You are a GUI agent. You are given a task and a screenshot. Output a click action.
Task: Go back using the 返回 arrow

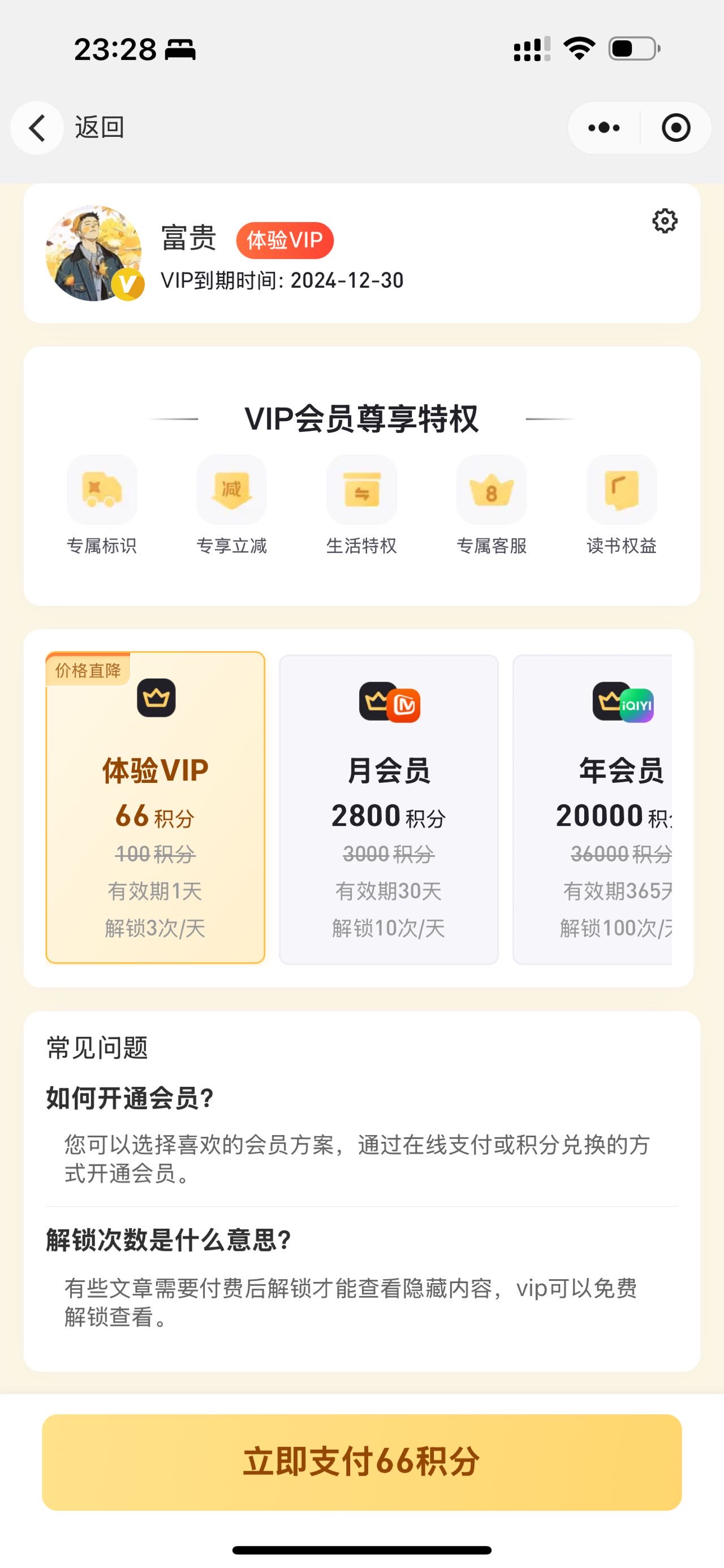[38, 128]
